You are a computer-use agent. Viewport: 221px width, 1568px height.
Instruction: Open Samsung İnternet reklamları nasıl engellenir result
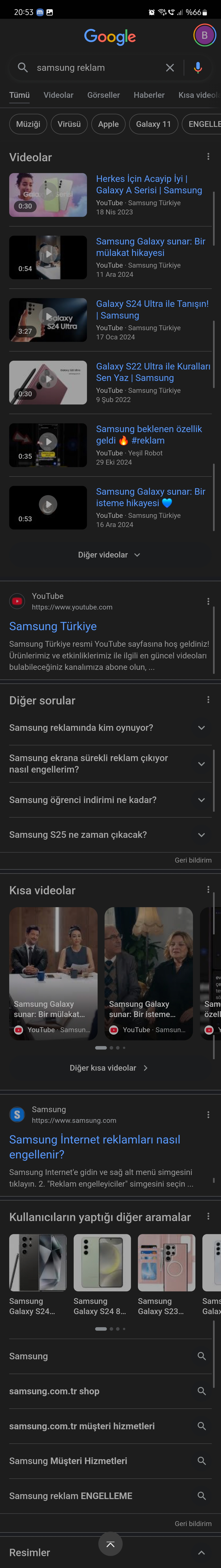point(94,1147)
